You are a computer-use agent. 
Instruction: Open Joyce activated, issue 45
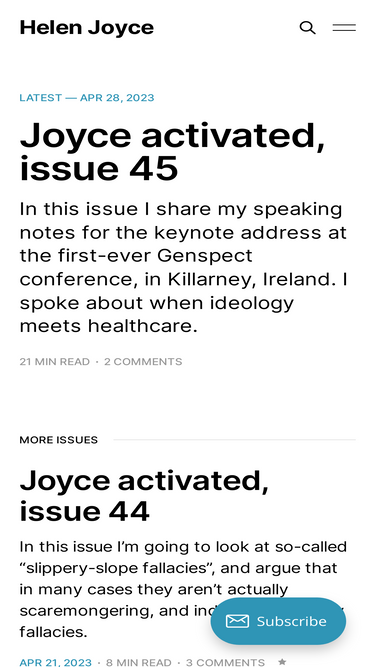[x=172, y=151]
